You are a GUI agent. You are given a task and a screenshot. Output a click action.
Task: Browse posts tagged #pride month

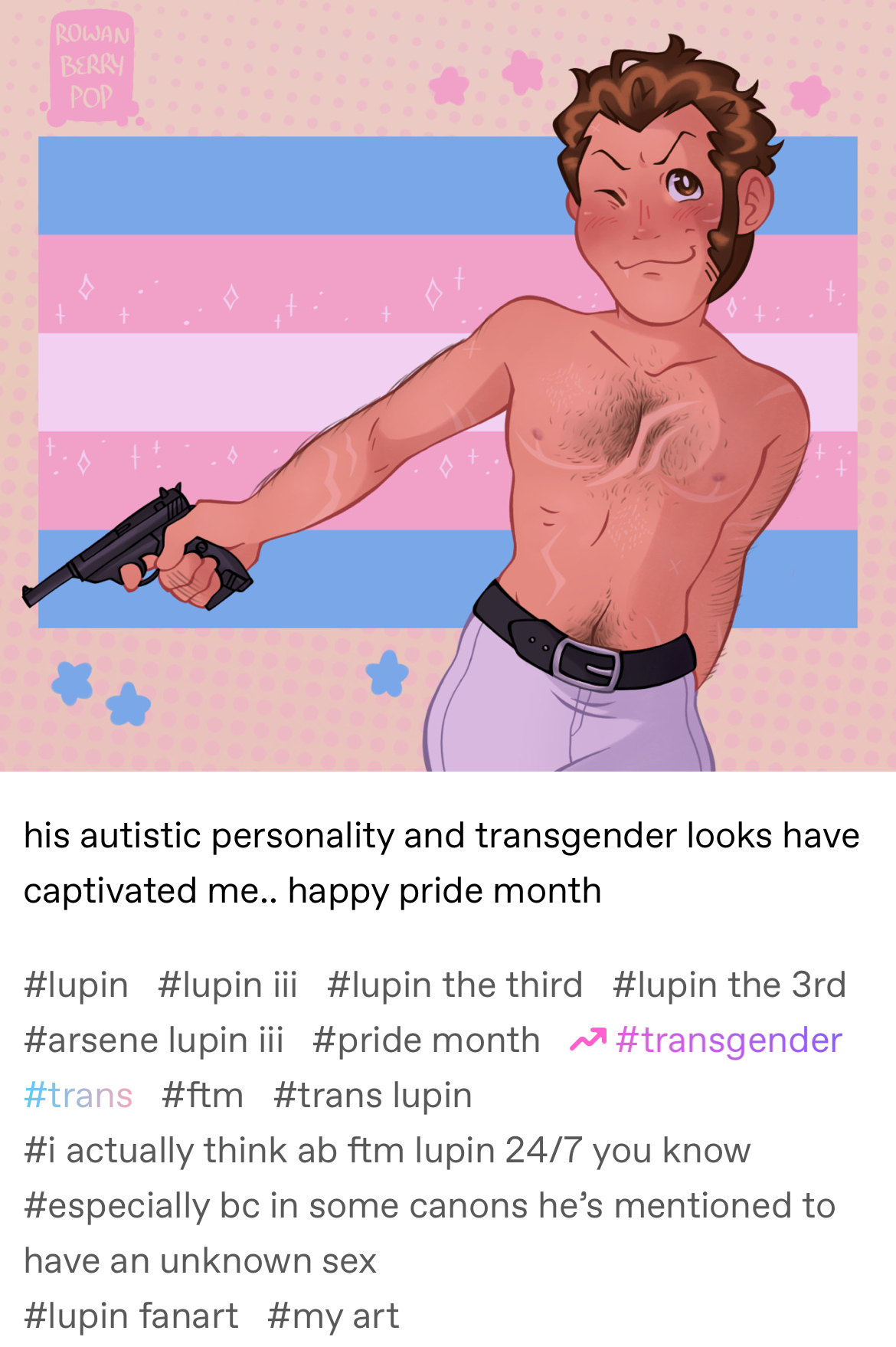(x=427, y=1040)
